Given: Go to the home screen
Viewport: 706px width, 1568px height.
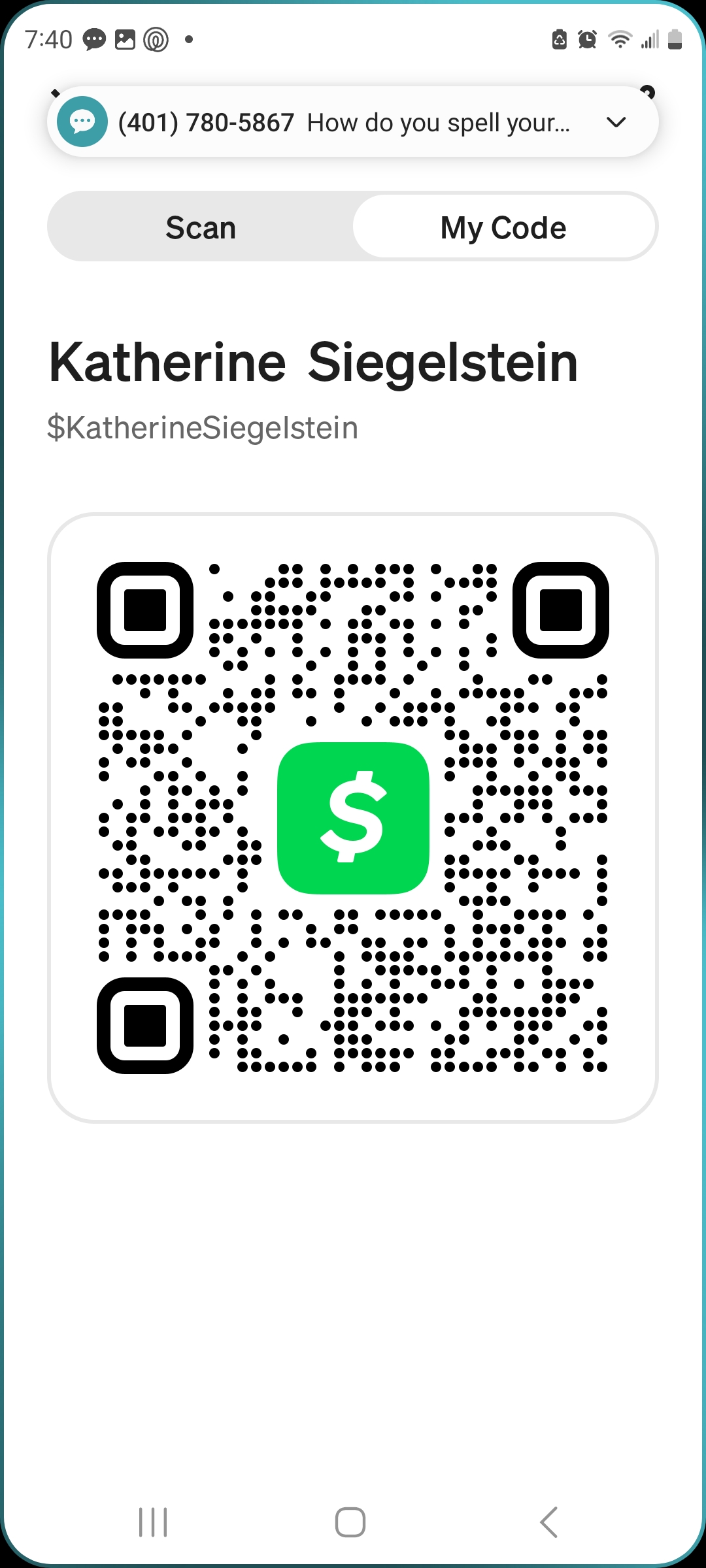Looking at the screenshot, I should pos(350,1522).
